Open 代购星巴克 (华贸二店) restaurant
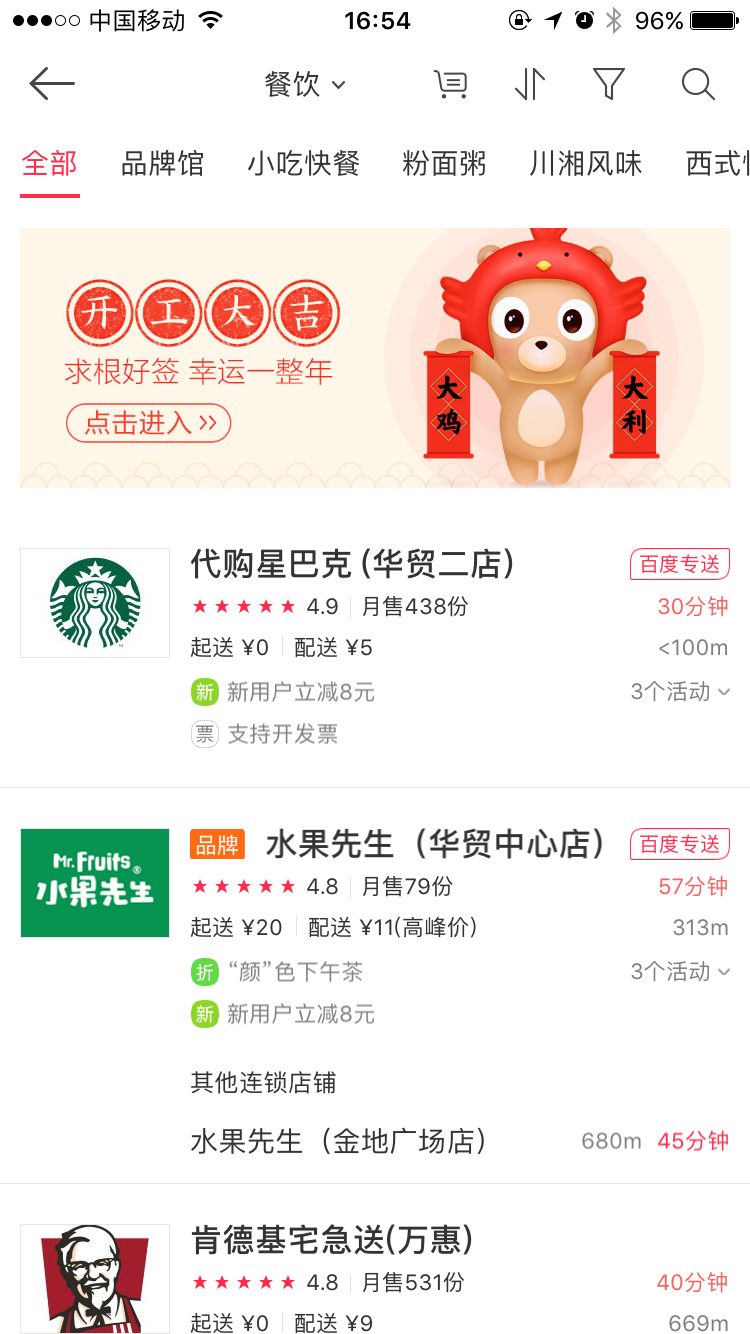This screenshot has height=1334, width=750. [x=352, y=566]
